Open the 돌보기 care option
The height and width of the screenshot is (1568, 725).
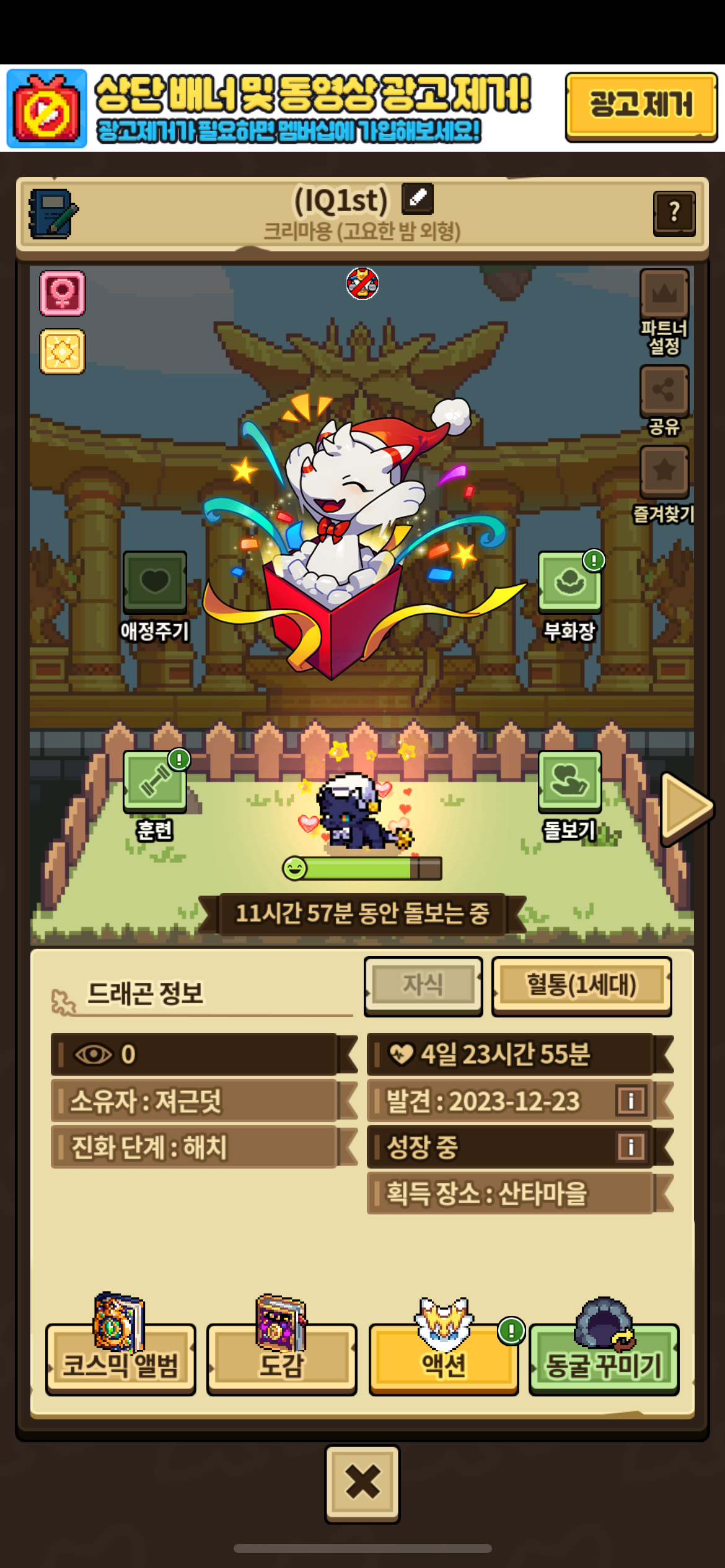pyautogui.click(x=569, y=782)
